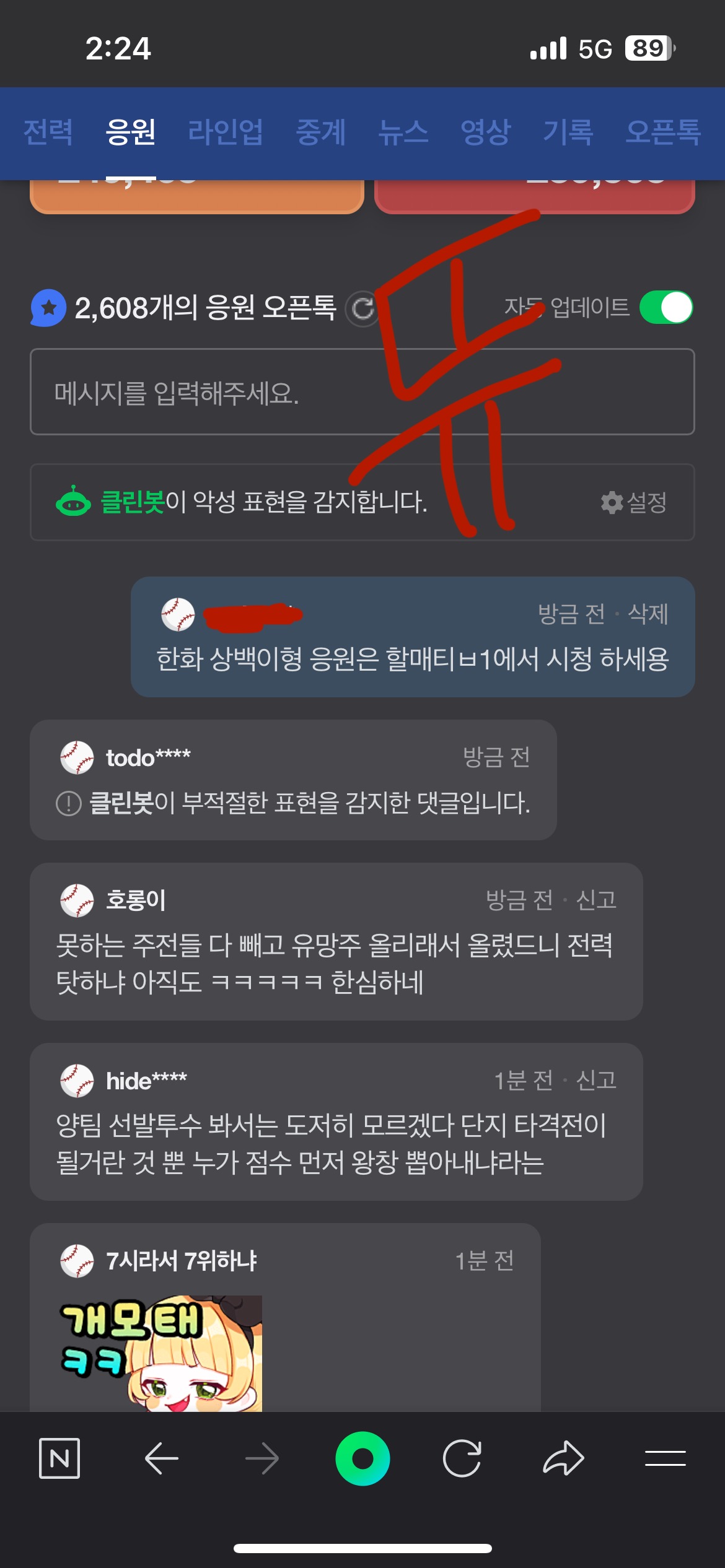Share this page
725x1568 pixels.
(563, 1458)
